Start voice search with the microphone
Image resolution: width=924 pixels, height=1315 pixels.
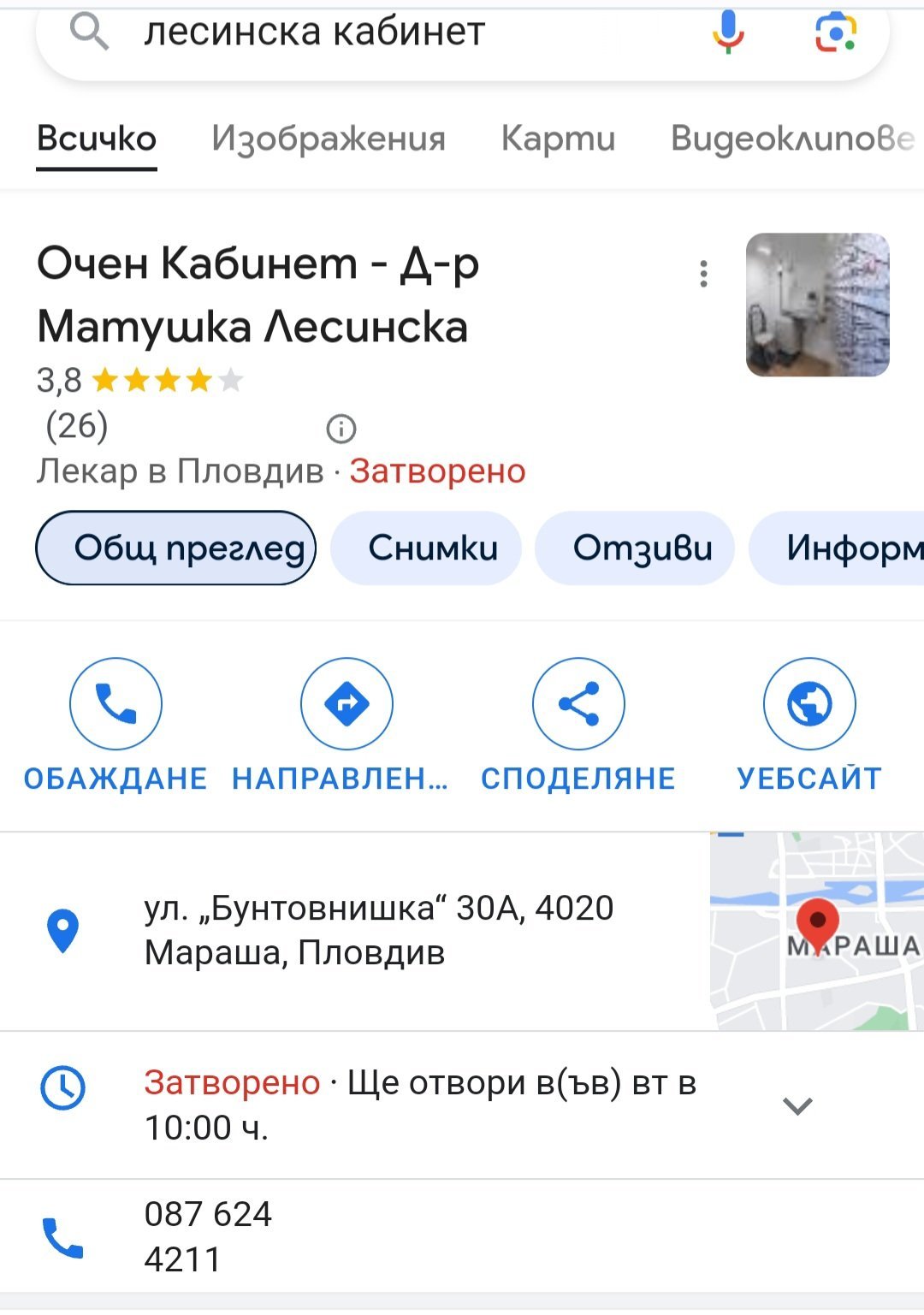tap(728, 33)
